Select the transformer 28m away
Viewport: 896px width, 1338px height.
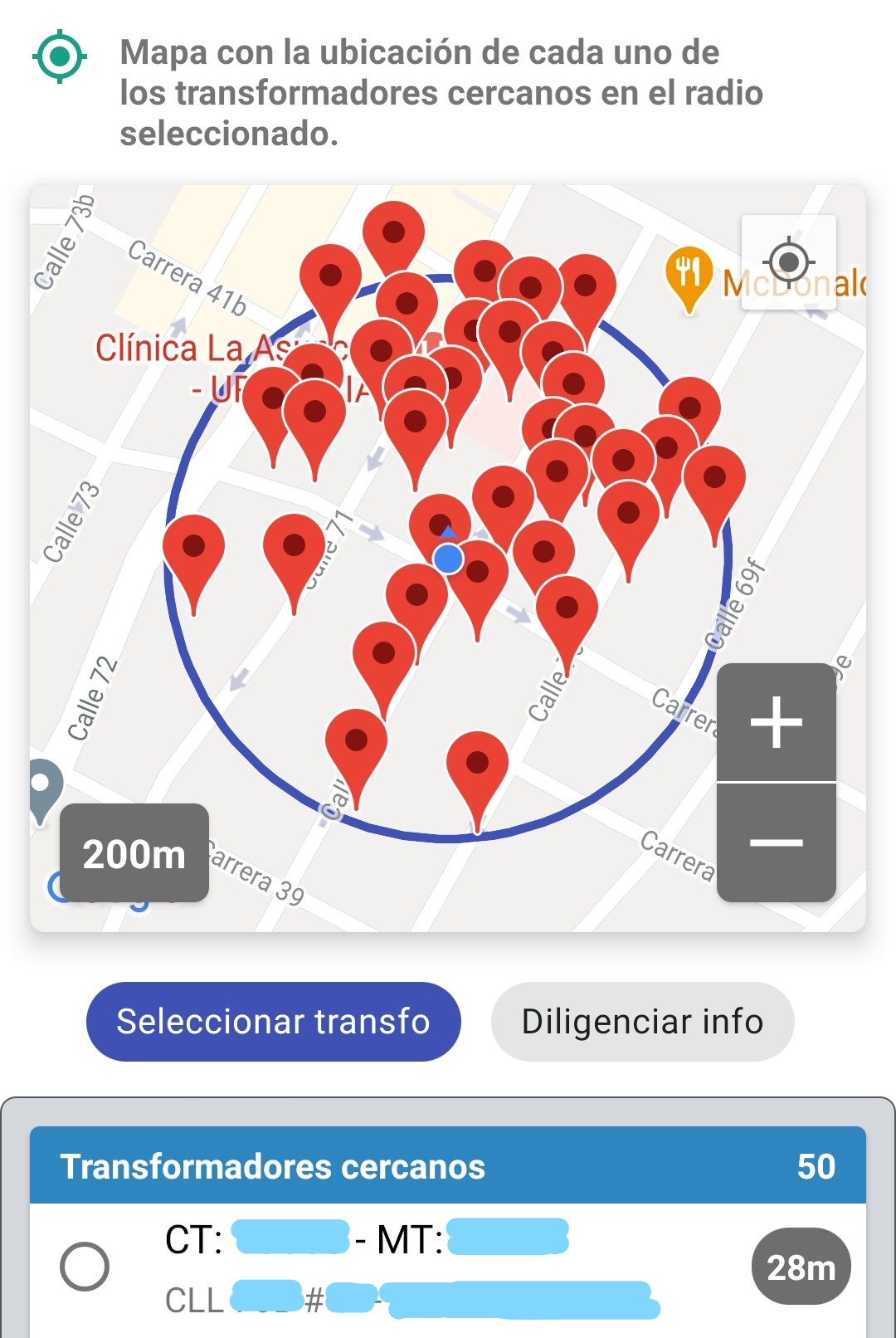coord(85,1267)
